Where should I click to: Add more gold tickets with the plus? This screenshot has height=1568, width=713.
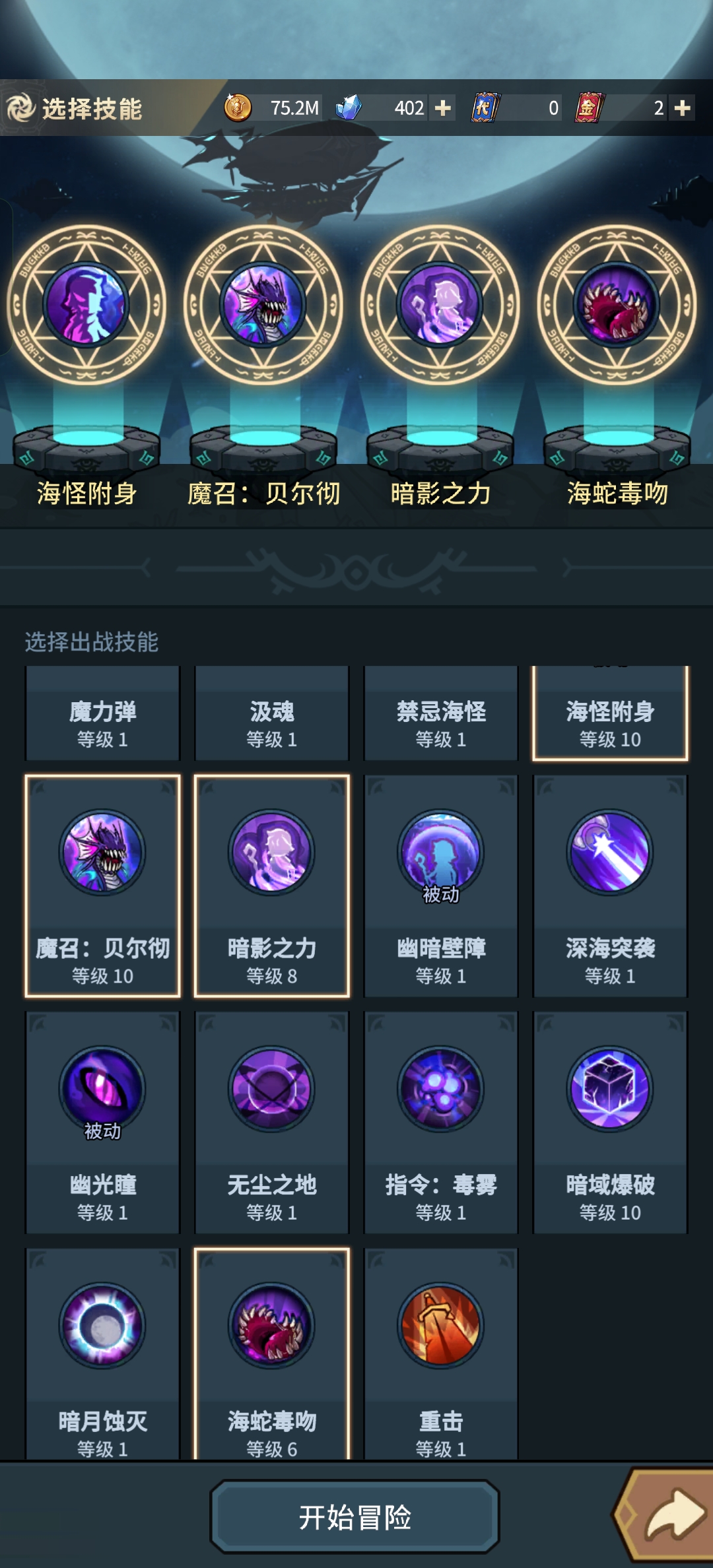tap(683, 108)
